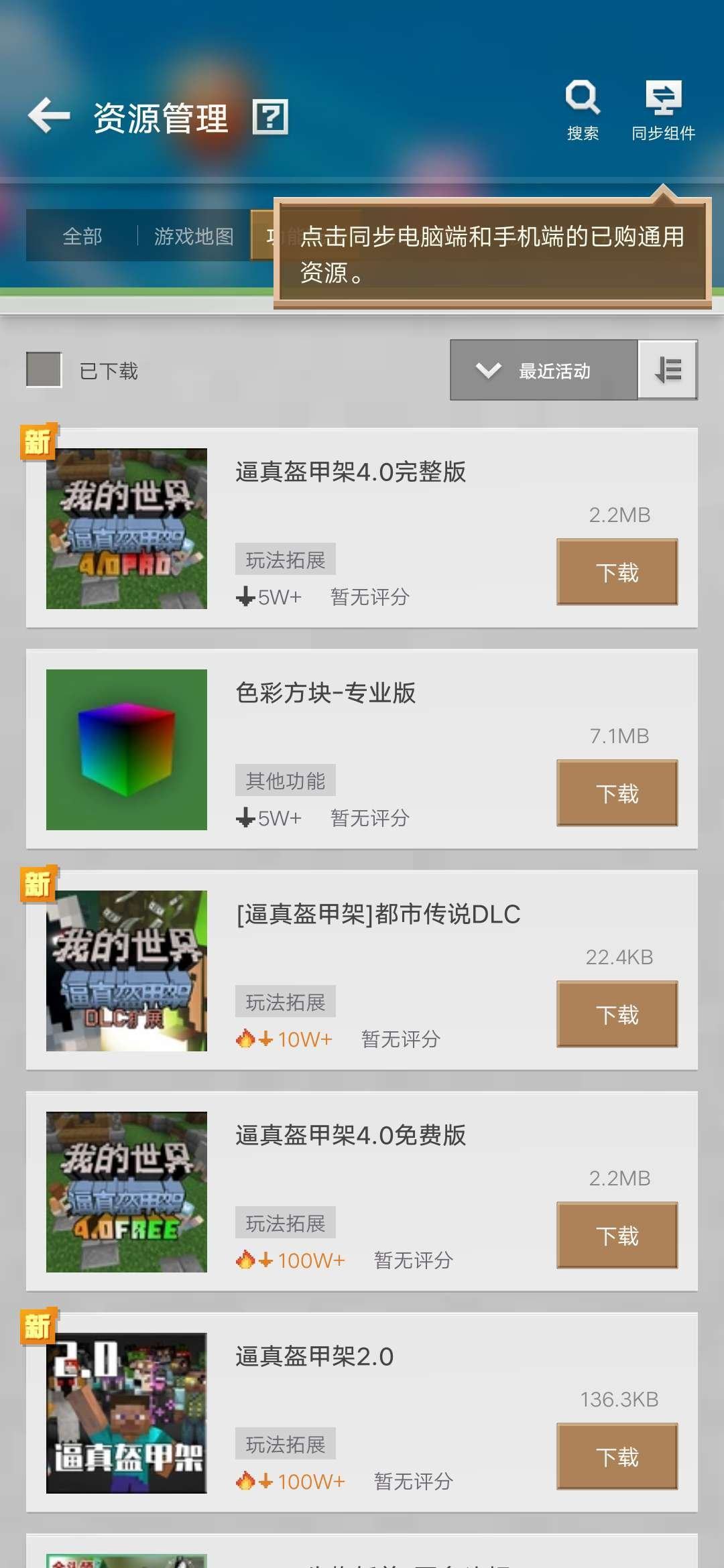Toggle the 其他功能 tag on 色彩方块-专业版
The height and width of the screenshot is (1568, 724).
[284, 779]
